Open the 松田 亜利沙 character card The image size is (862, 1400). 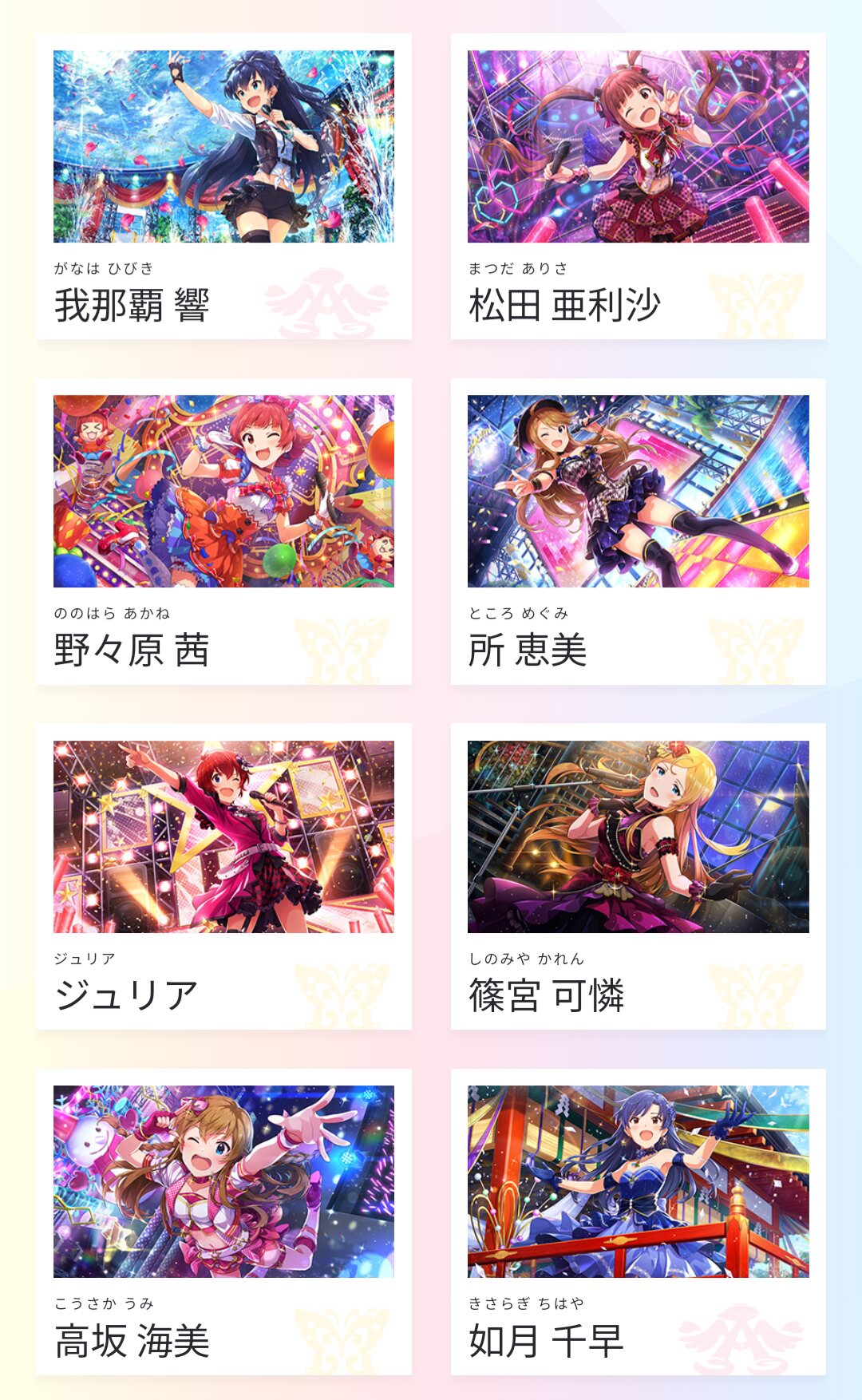pyautogui.click(x=639, y=186)
